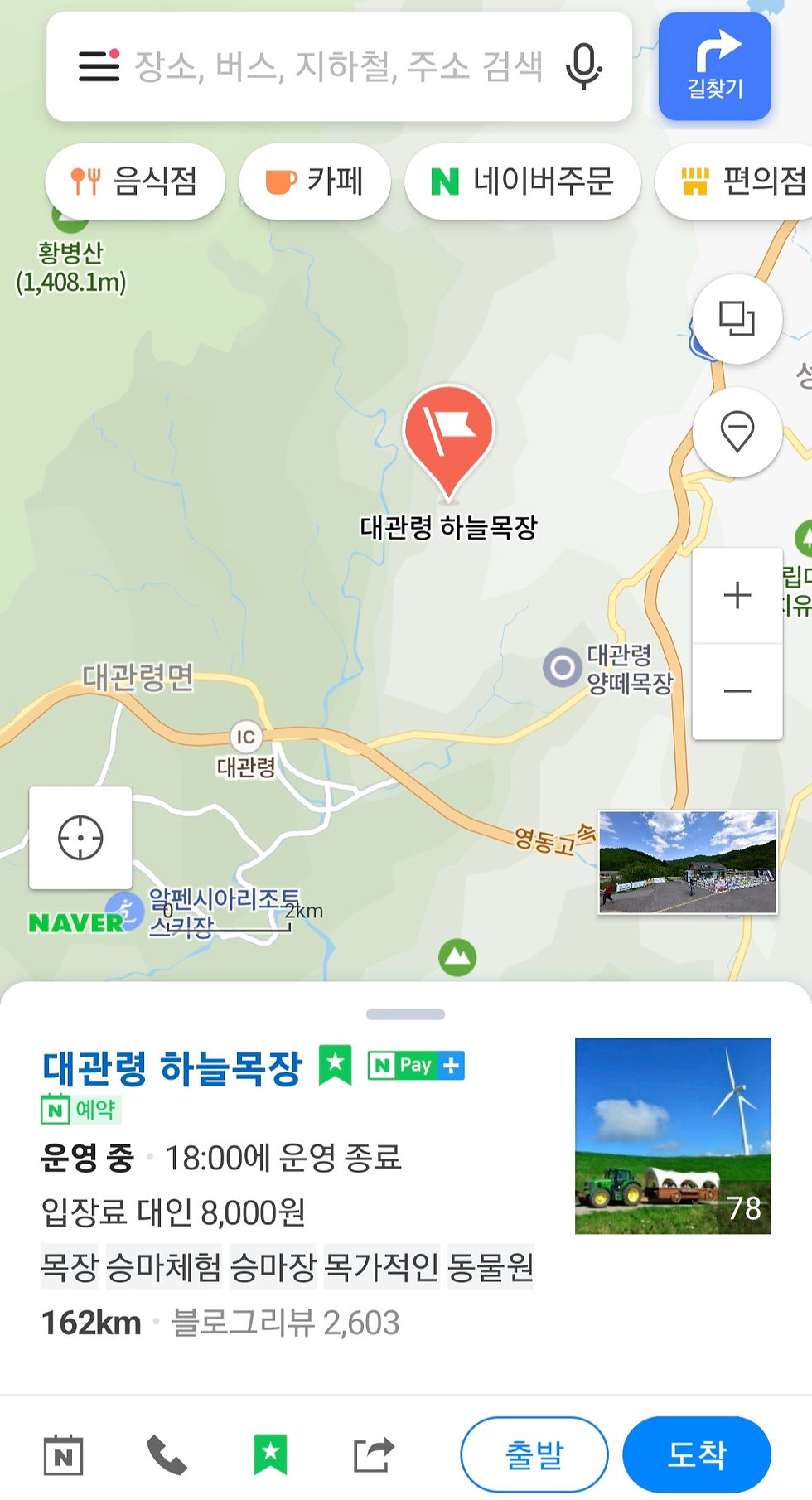Tap the search field for places
This screenshot has width=812, height=1500.
click(338, 66)
